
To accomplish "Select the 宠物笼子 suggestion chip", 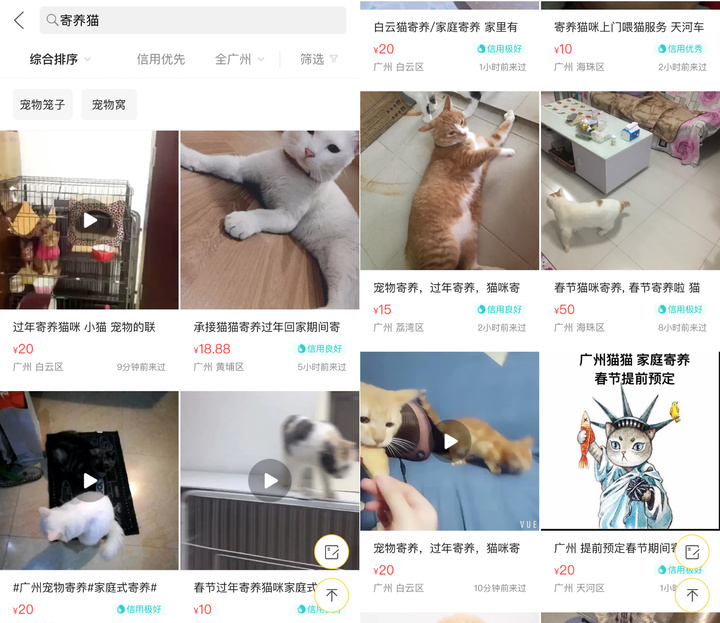I will coord(43,104).
